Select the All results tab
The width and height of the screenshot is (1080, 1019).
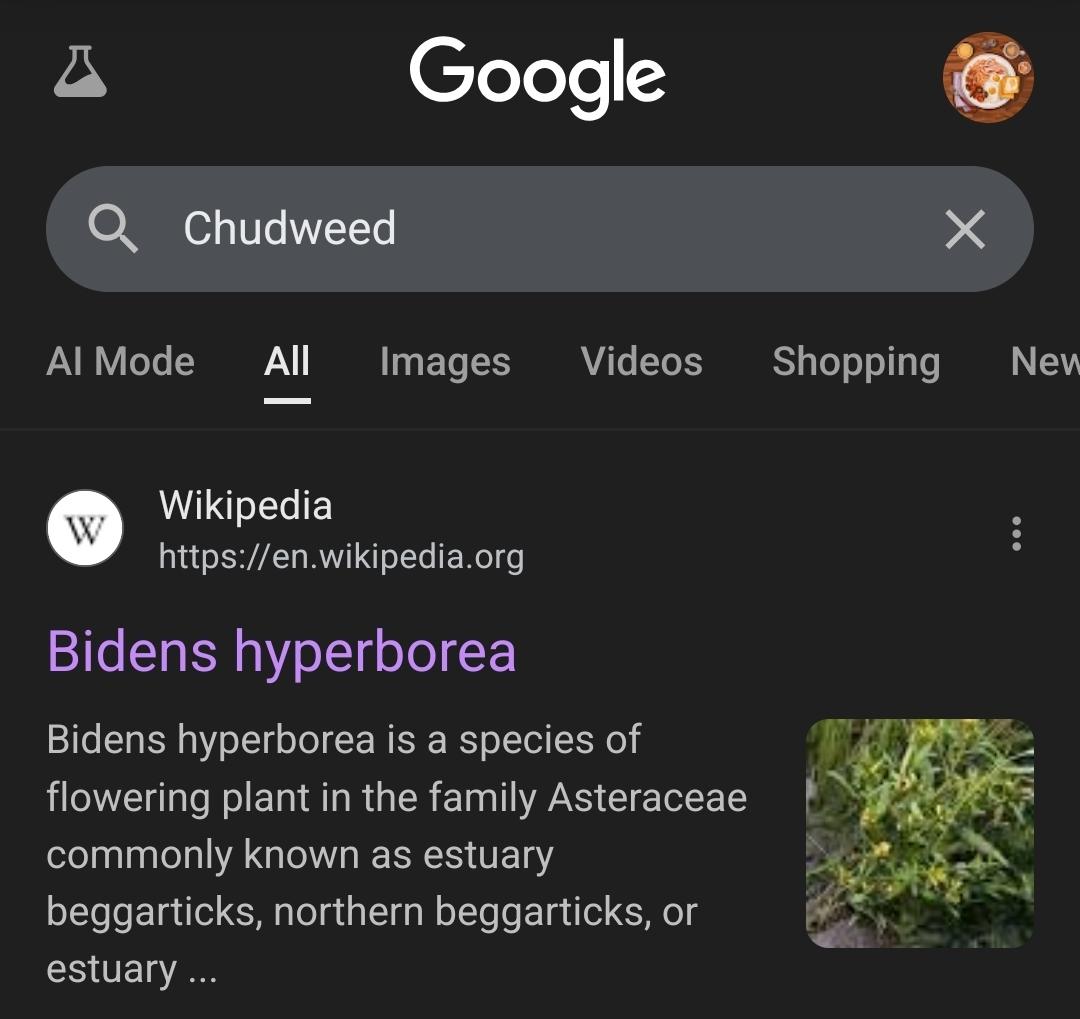click(x=287, y=361)
